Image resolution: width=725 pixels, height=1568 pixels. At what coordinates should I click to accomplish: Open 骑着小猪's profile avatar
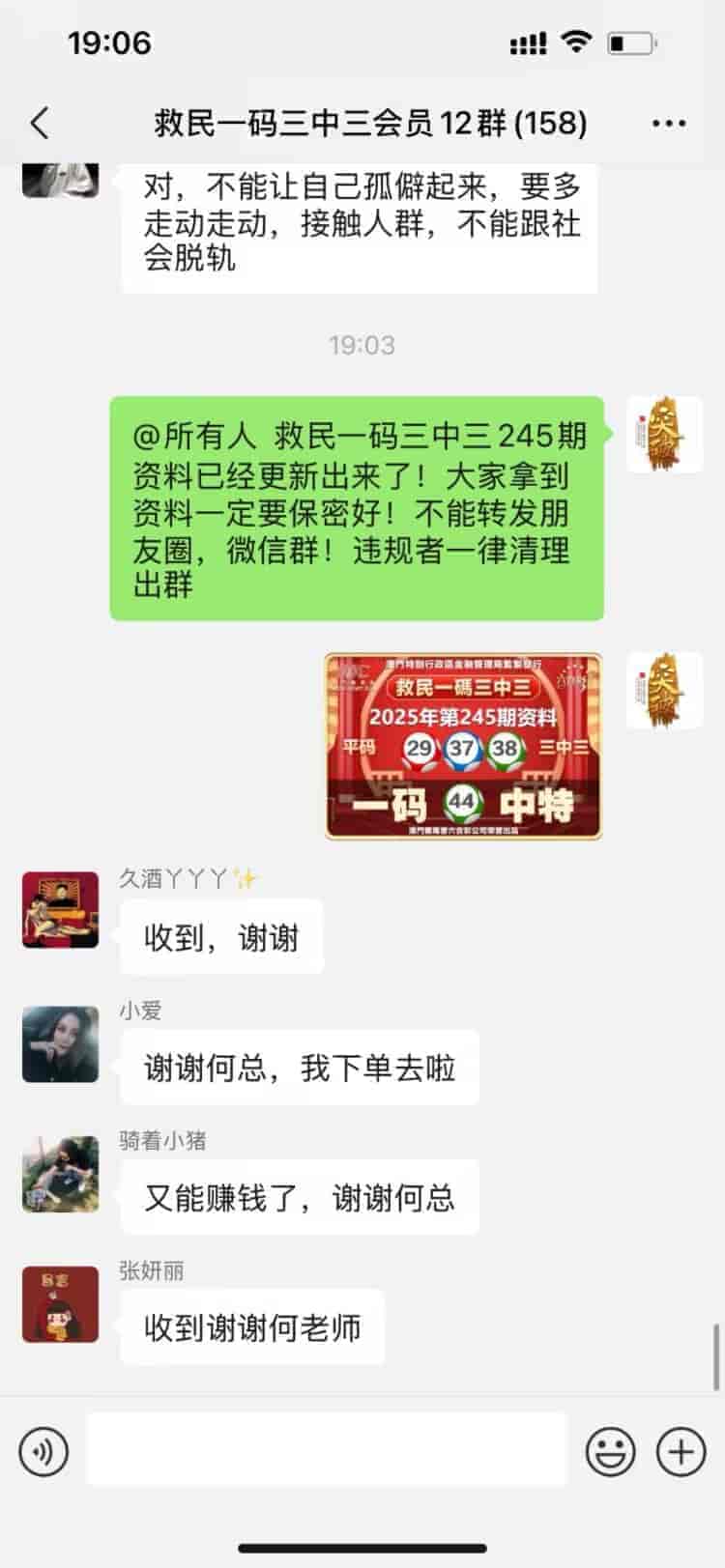coord(60,1174)
